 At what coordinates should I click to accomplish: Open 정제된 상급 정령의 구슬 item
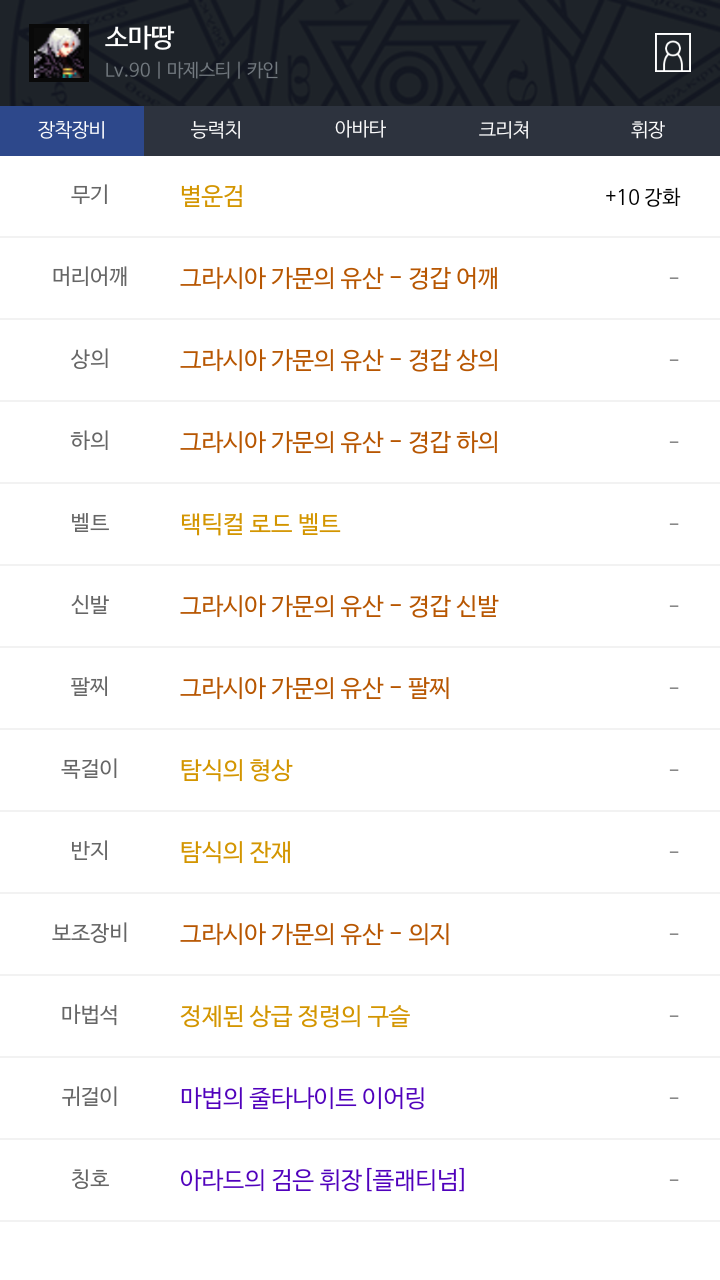(295, 1015)
